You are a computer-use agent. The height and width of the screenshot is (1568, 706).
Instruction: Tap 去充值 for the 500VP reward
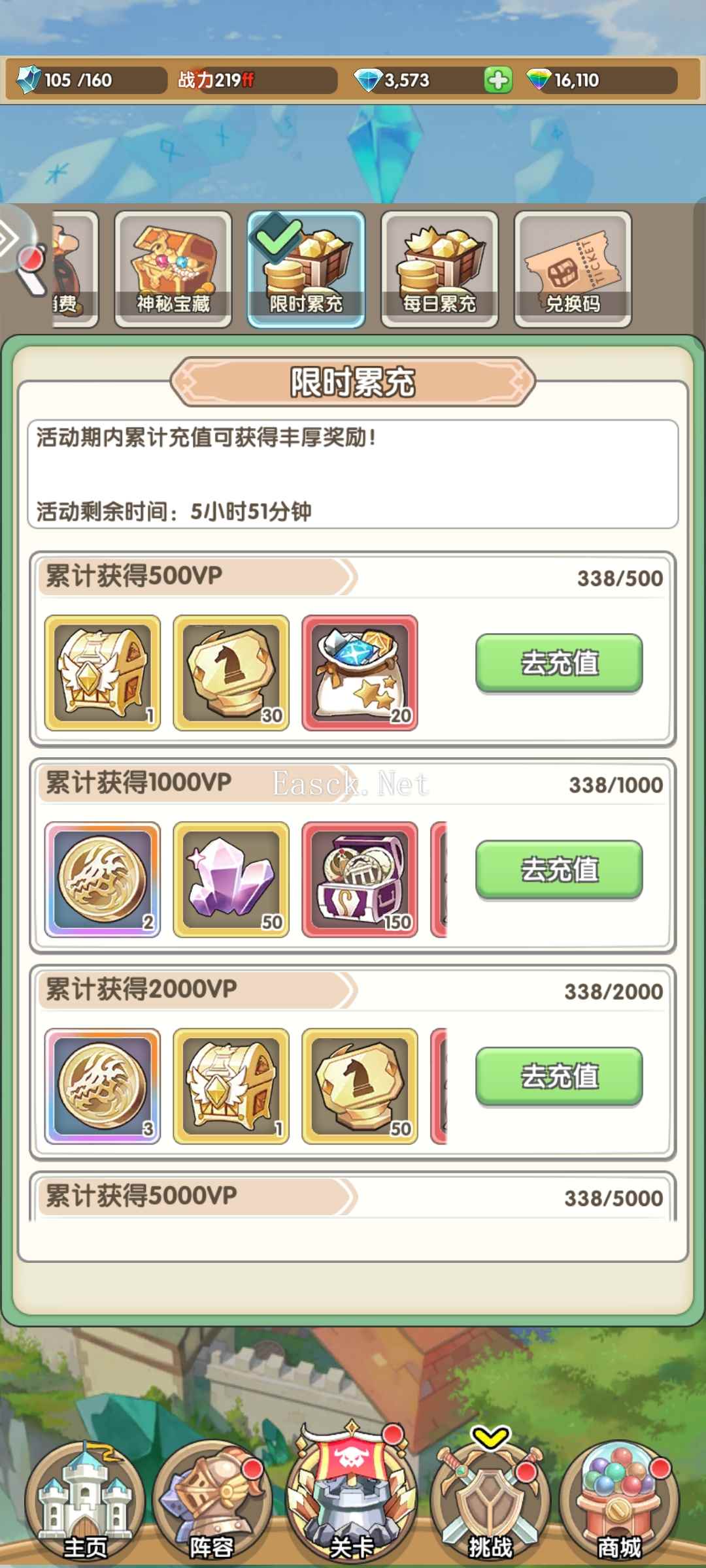point(559,663)
